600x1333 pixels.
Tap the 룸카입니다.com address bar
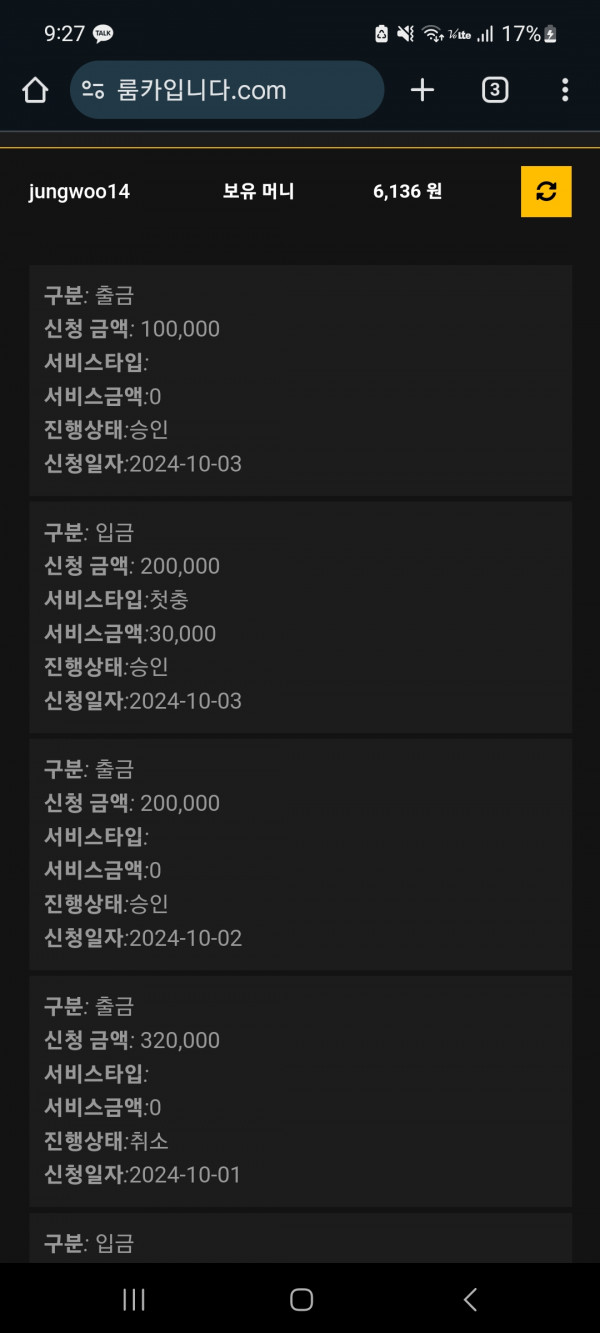pos(227,90)
